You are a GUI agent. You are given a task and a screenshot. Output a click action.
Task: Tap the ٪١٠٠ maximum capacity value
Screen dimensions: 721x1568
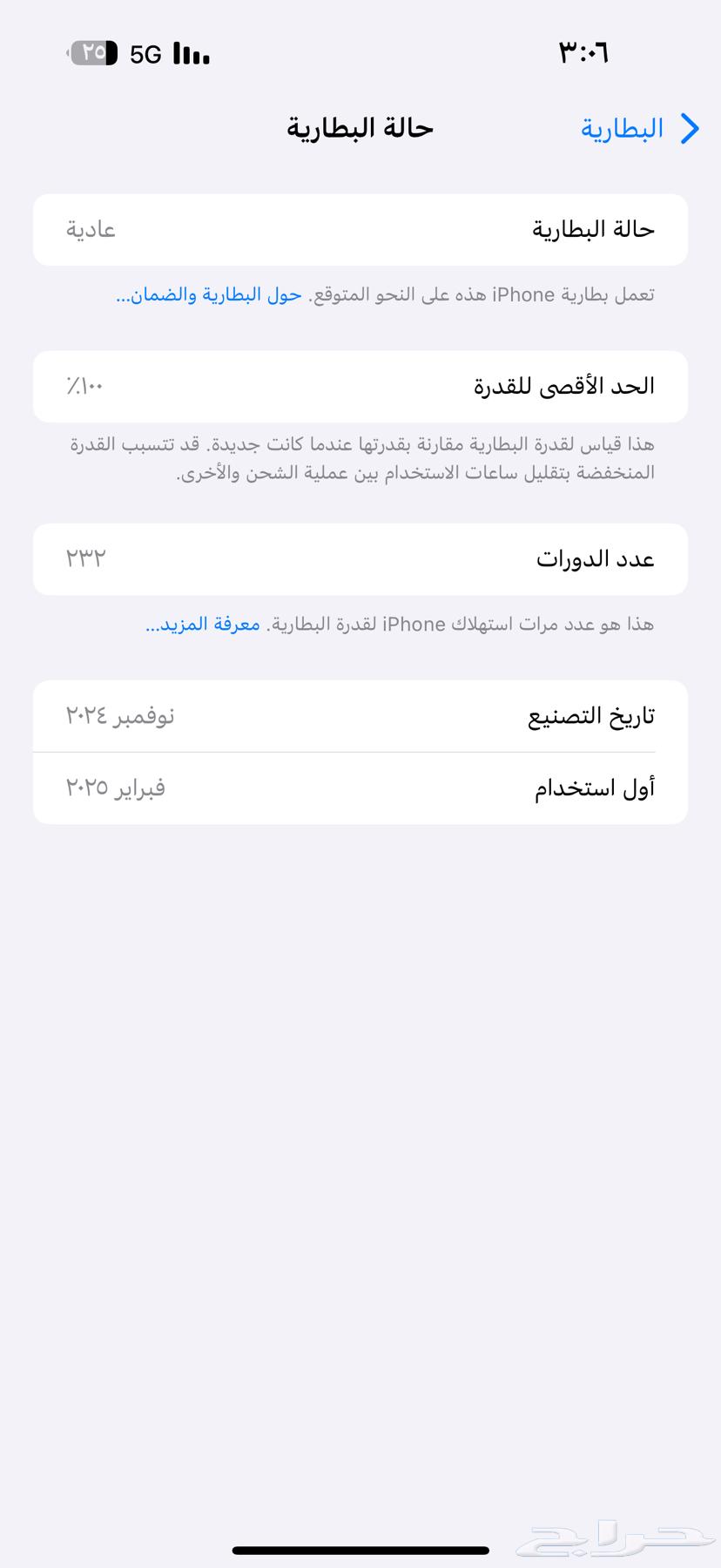[84, 386]
